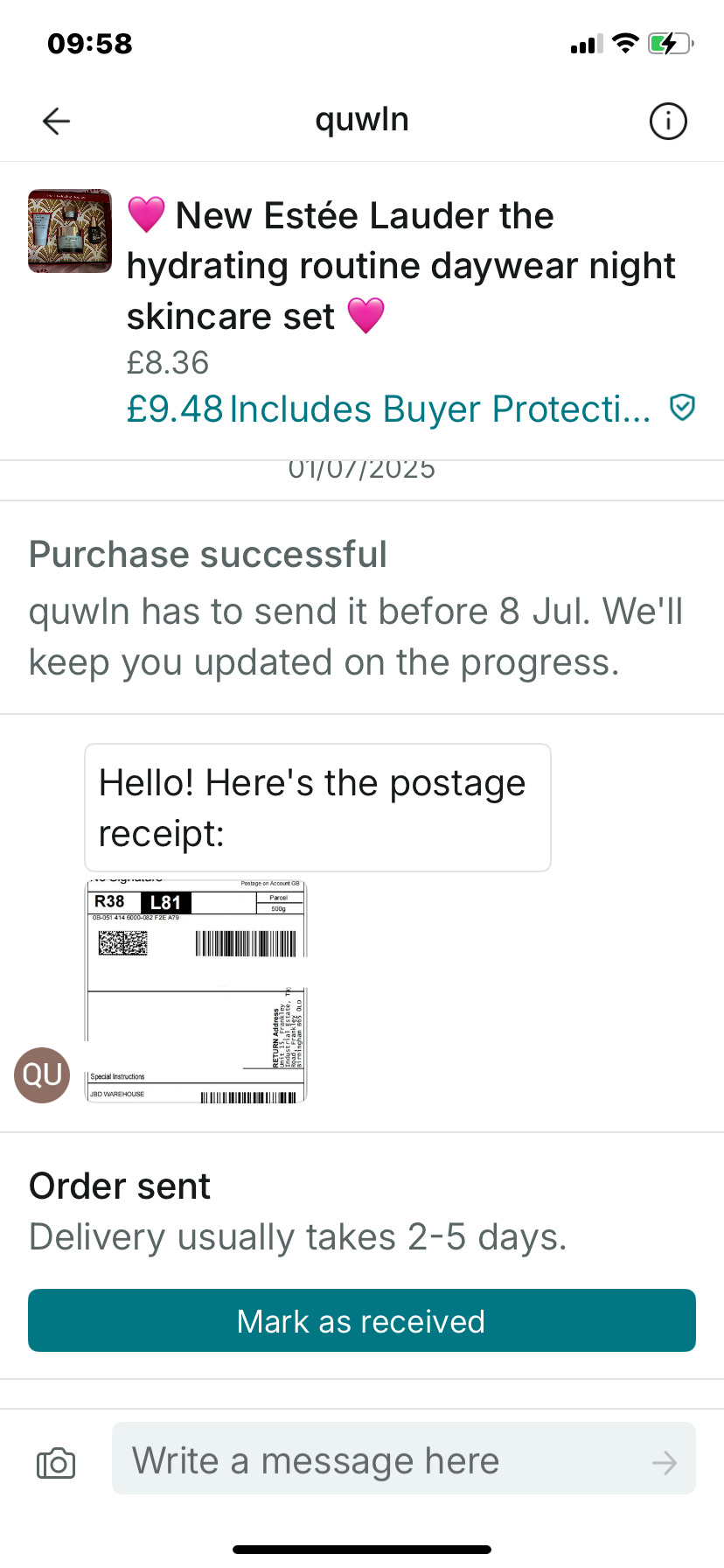Tap the QU seller avatar
This screenshot has height=1568, width=724.
tap(42, 1074)
